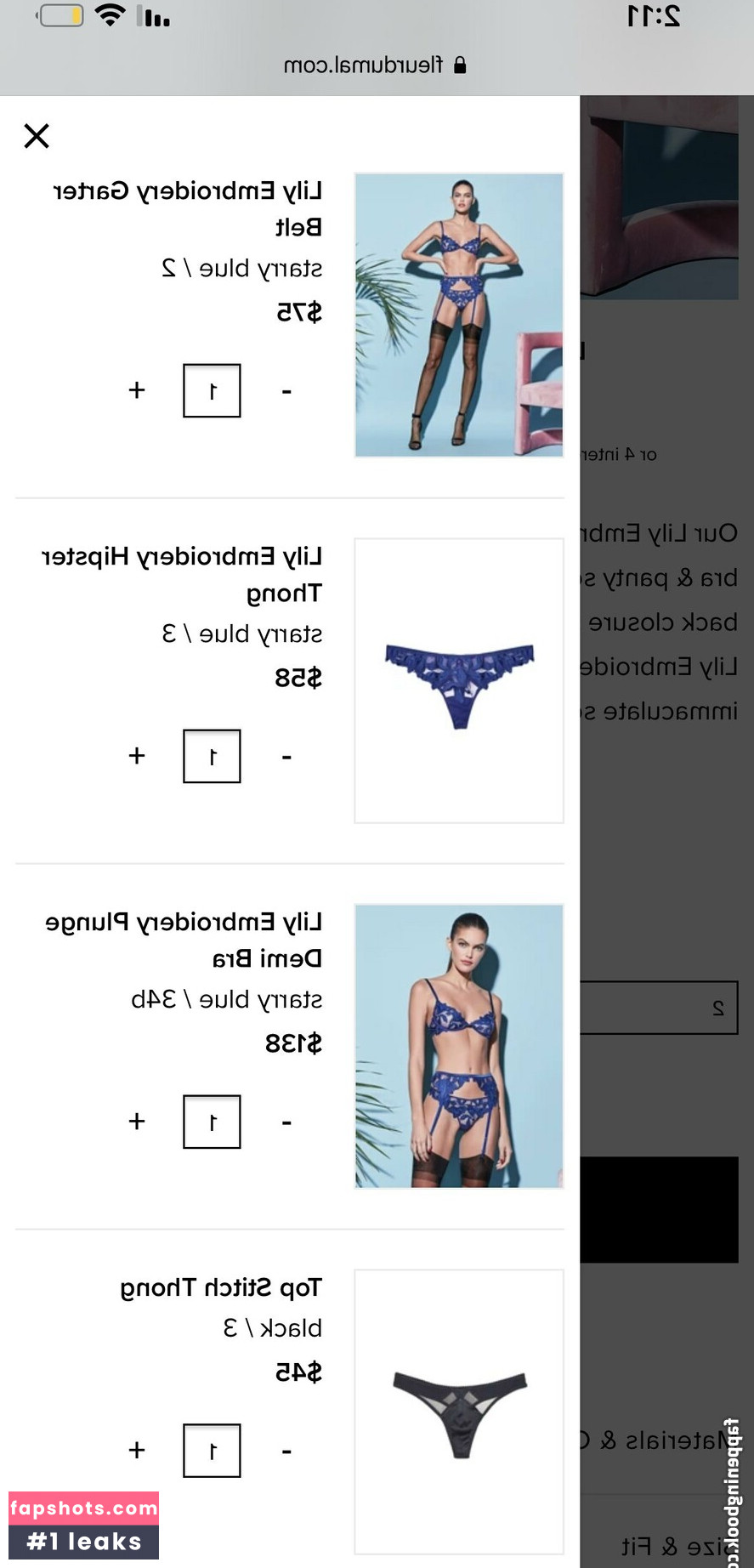
Task: Tap the plus icon for Lily Embroidery Garter Belt
Action: (x=136, y=390)
